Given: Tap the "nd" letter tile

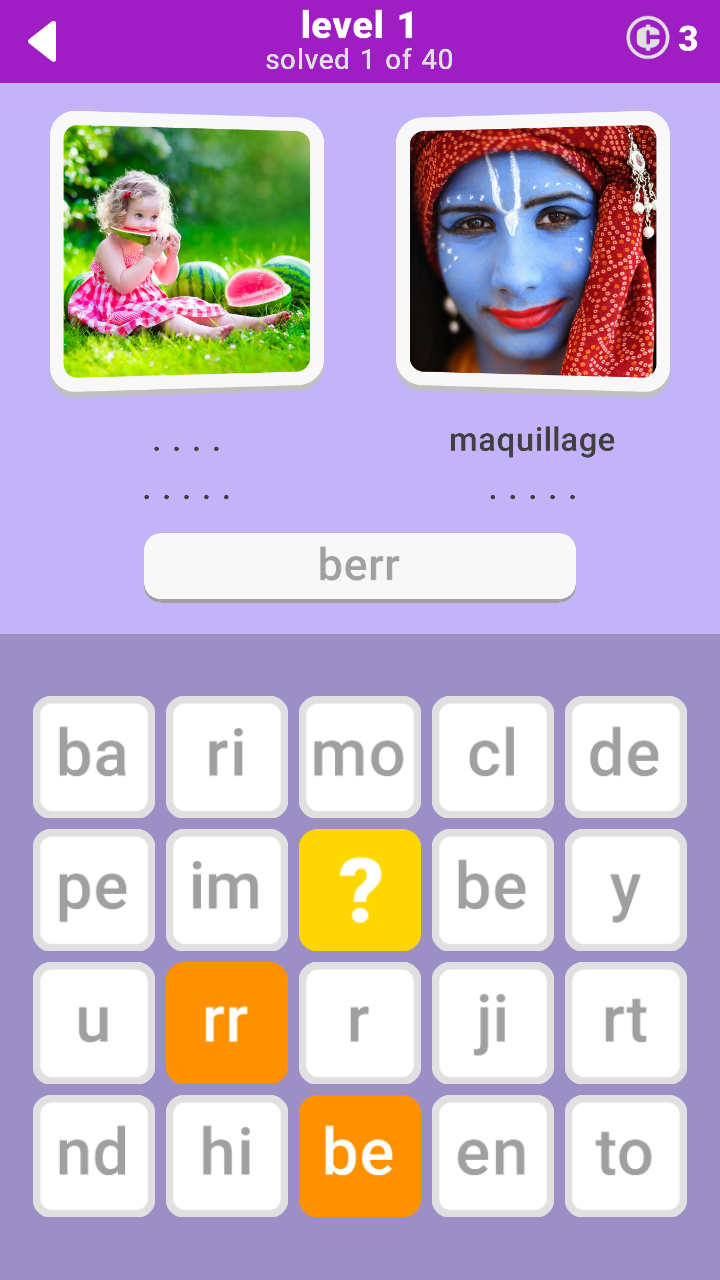Looking at the screenshot, I should point(94,1155).
